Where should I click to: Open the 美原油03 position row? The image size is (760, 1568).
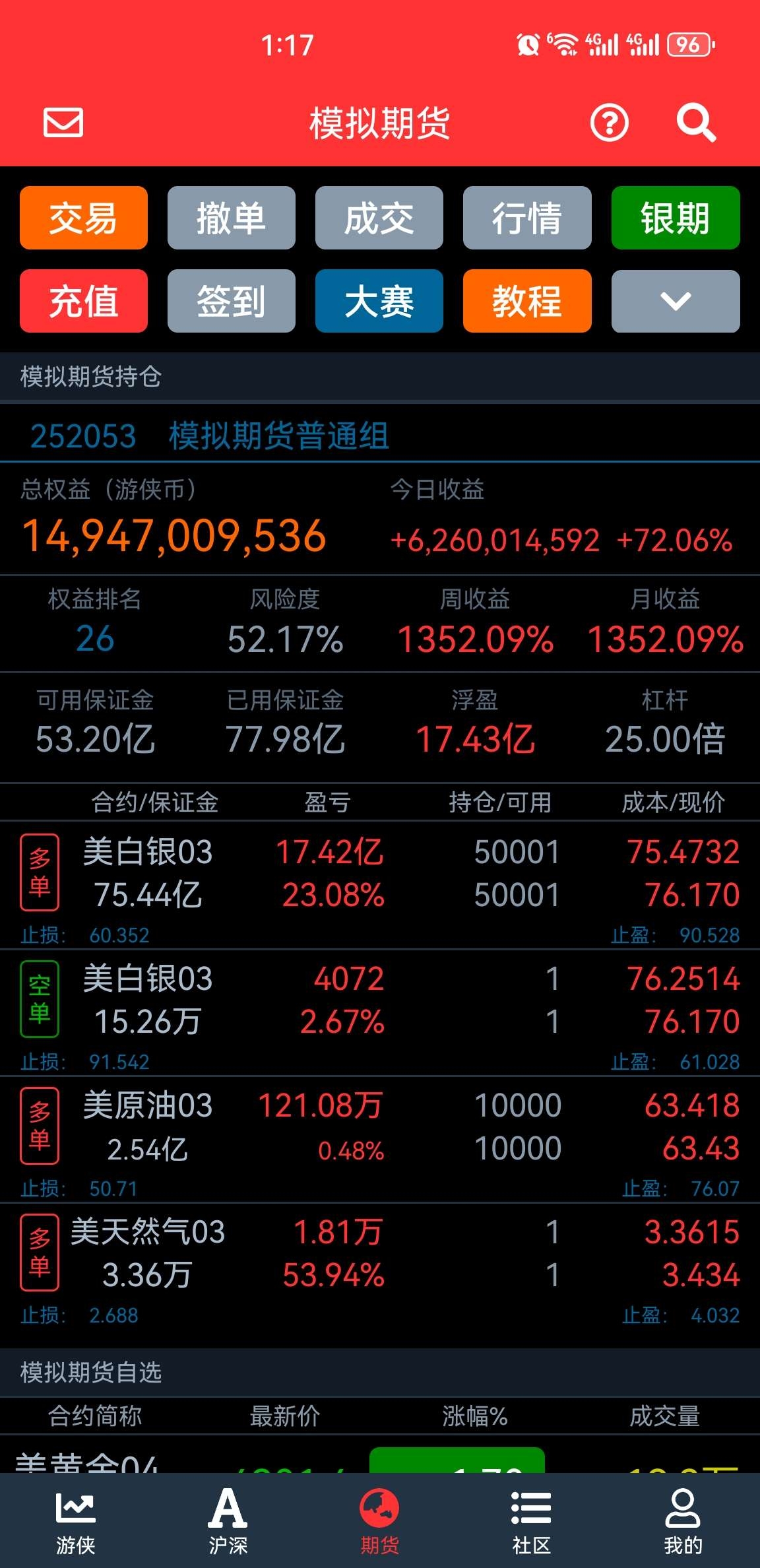380,1127
